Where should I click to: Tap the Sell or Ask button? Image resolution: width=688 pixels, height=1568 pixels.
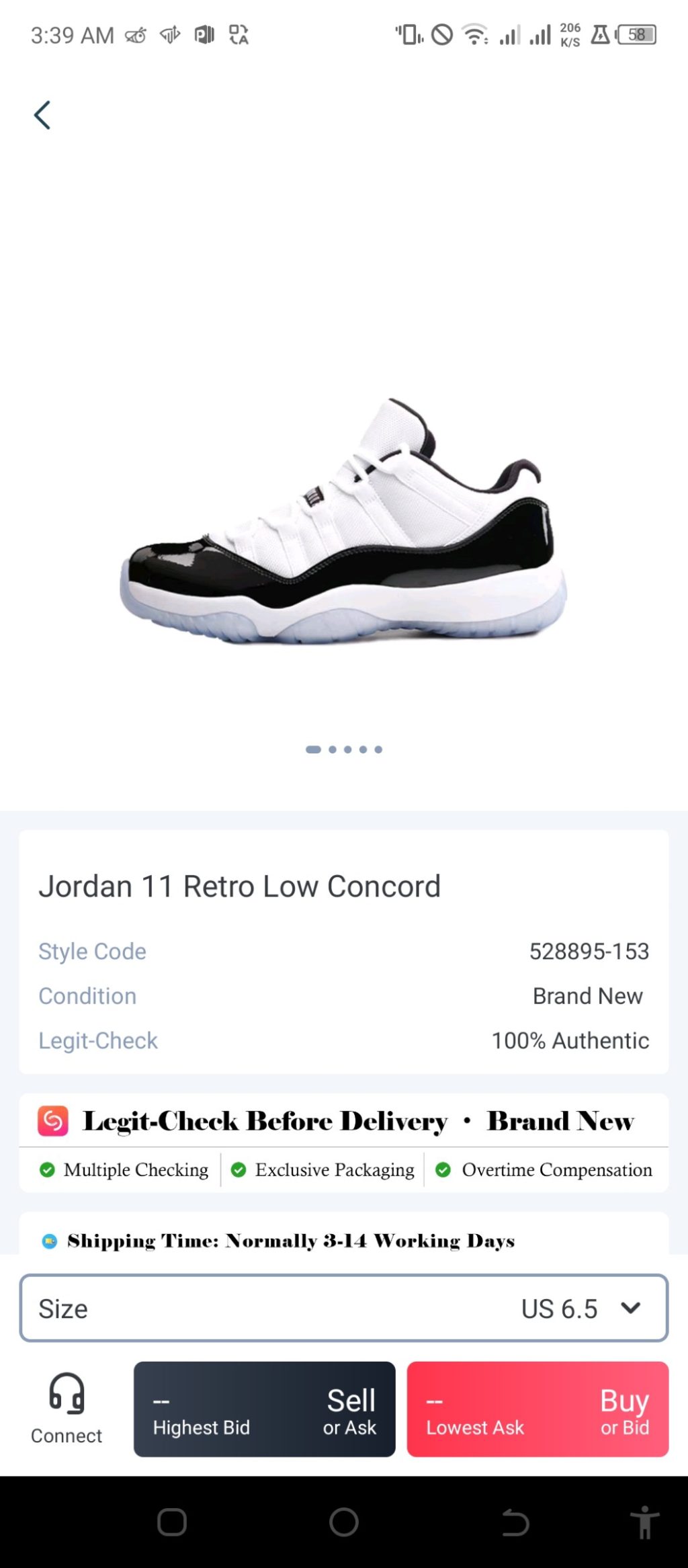tap(264, 1409)
